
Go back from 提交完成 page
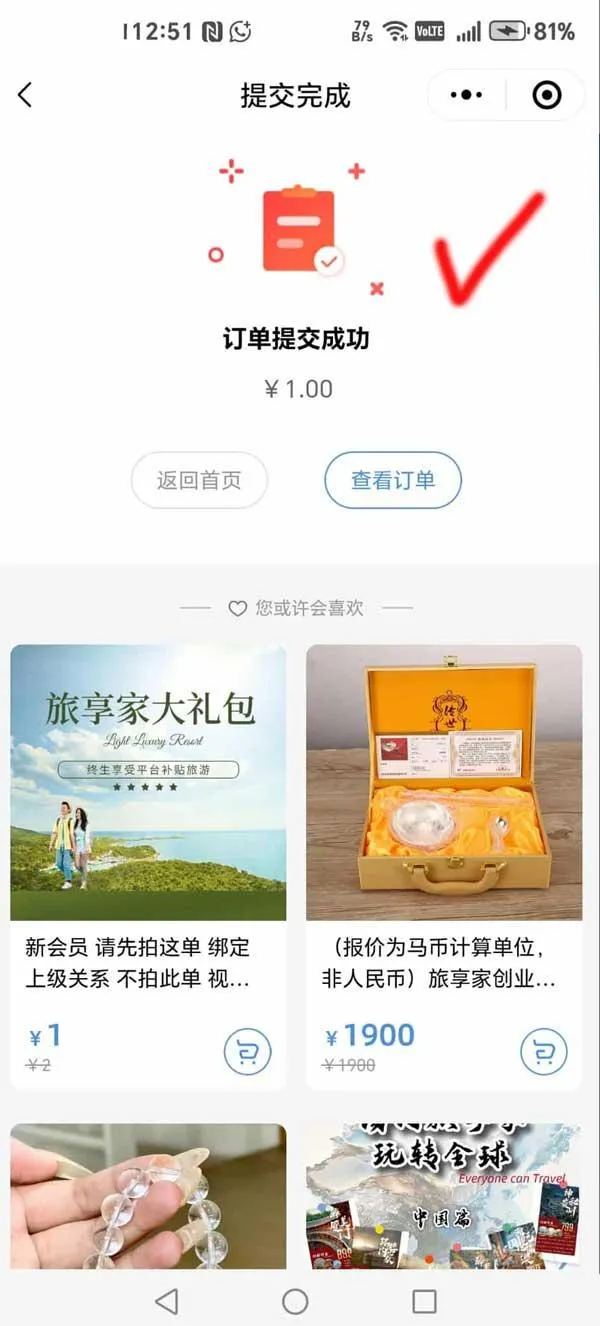coord(26,96)
